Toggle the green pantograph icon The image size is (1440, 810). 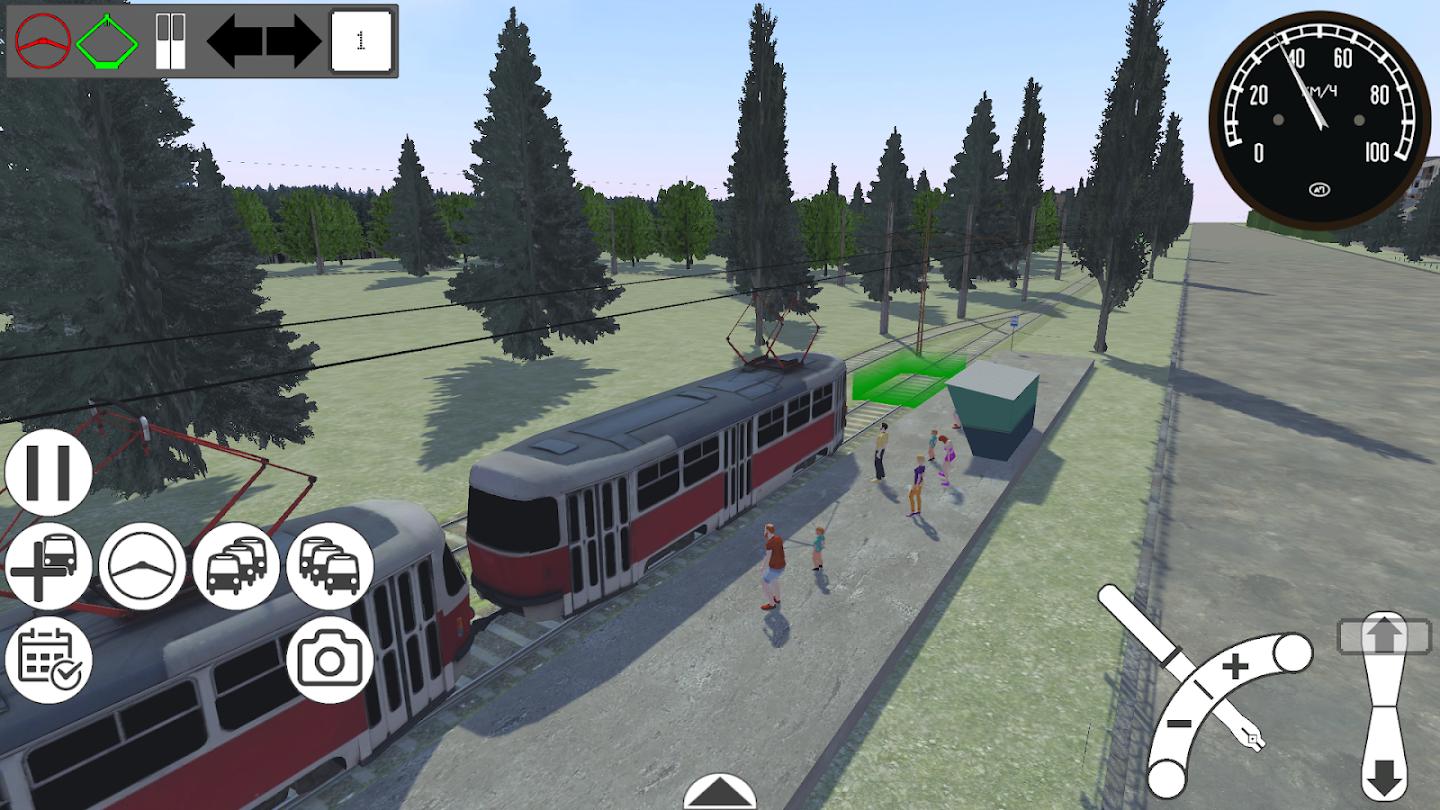(x=107, y=41)
